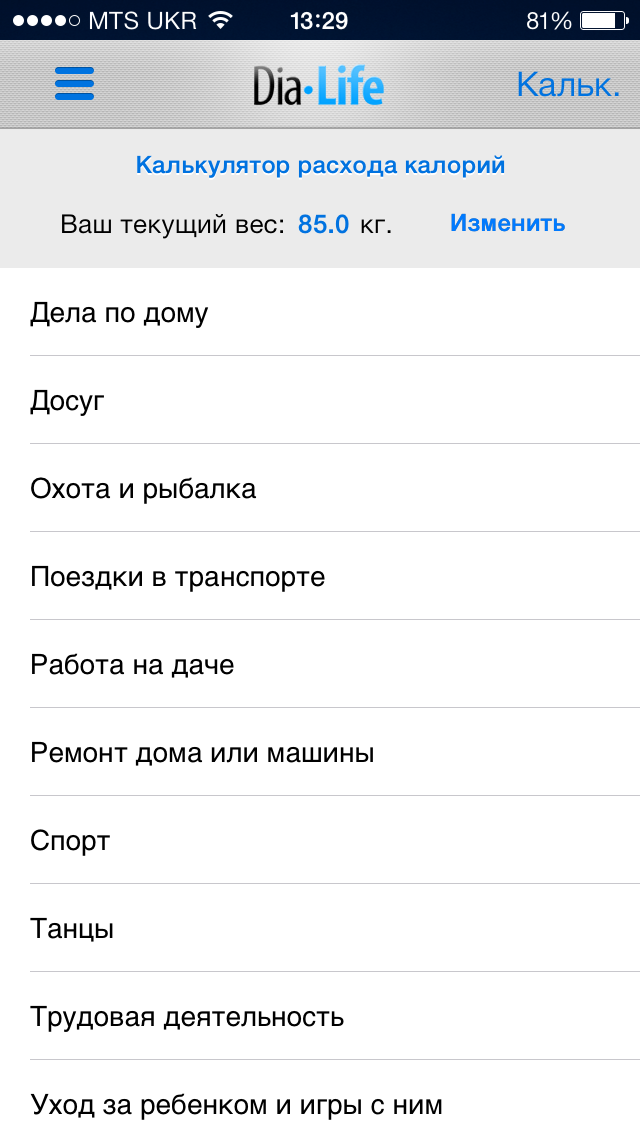Select the Досуг category
Image resolution: width=640 pixels, height=1136 pixels.
click(x=320, y=401)
